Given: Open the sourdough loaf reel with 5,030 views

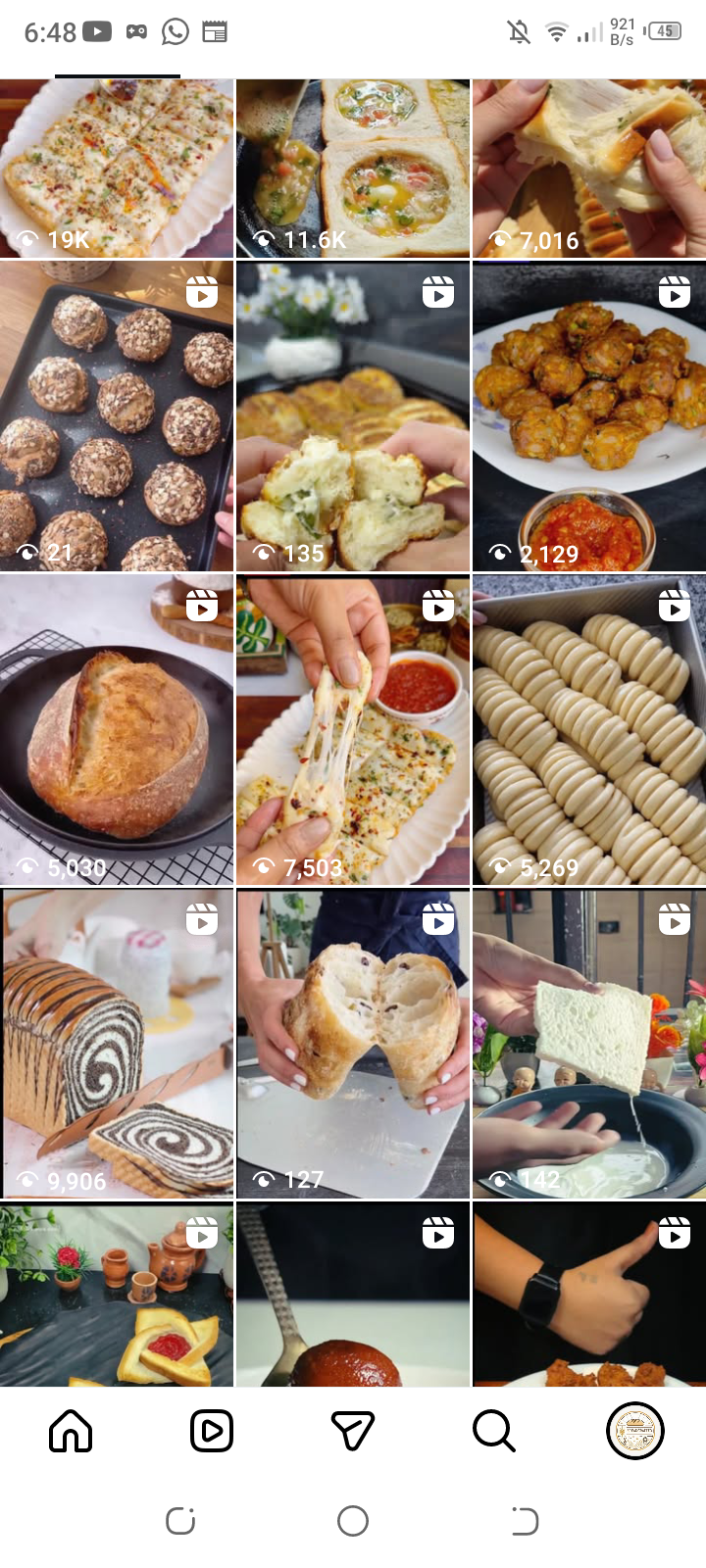Looking at the screenshot, I should (x=117, y=730).
